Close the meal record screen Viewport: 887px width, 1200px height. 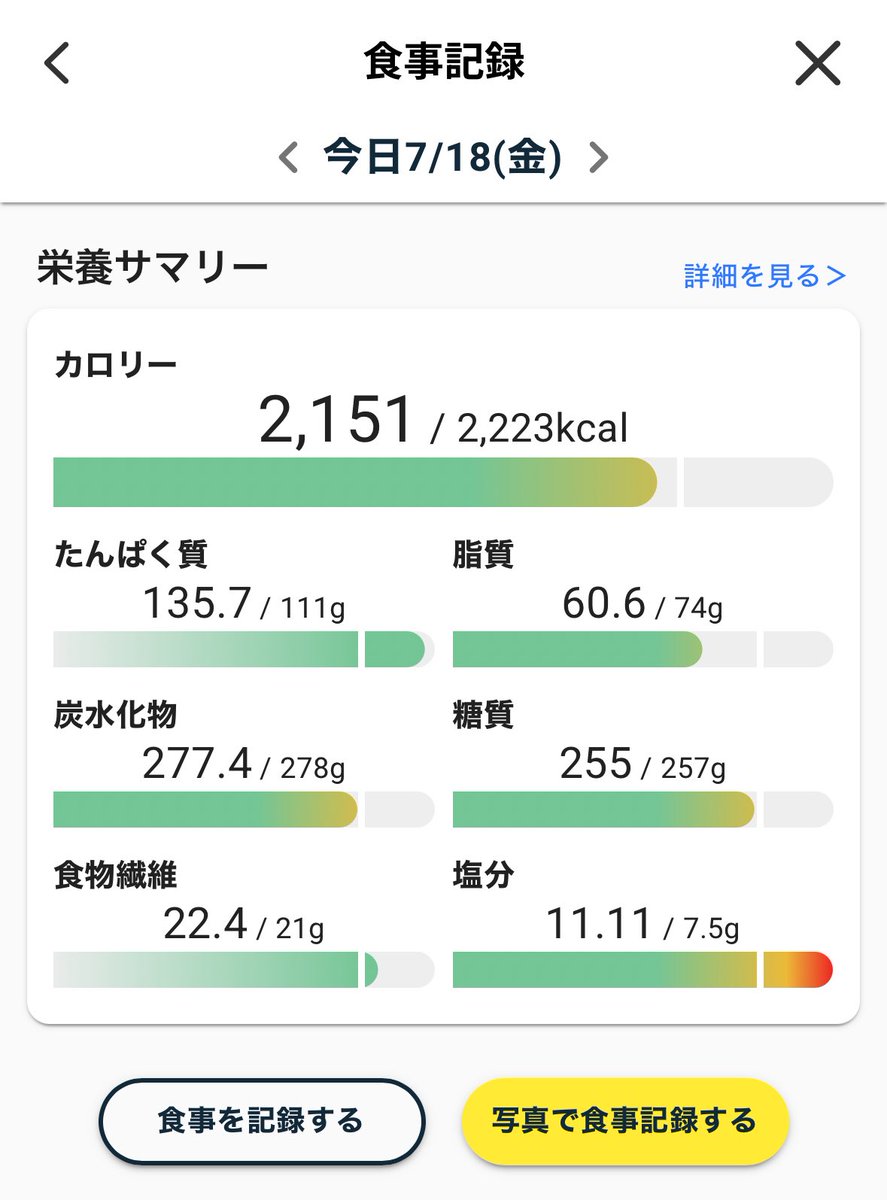817,63
